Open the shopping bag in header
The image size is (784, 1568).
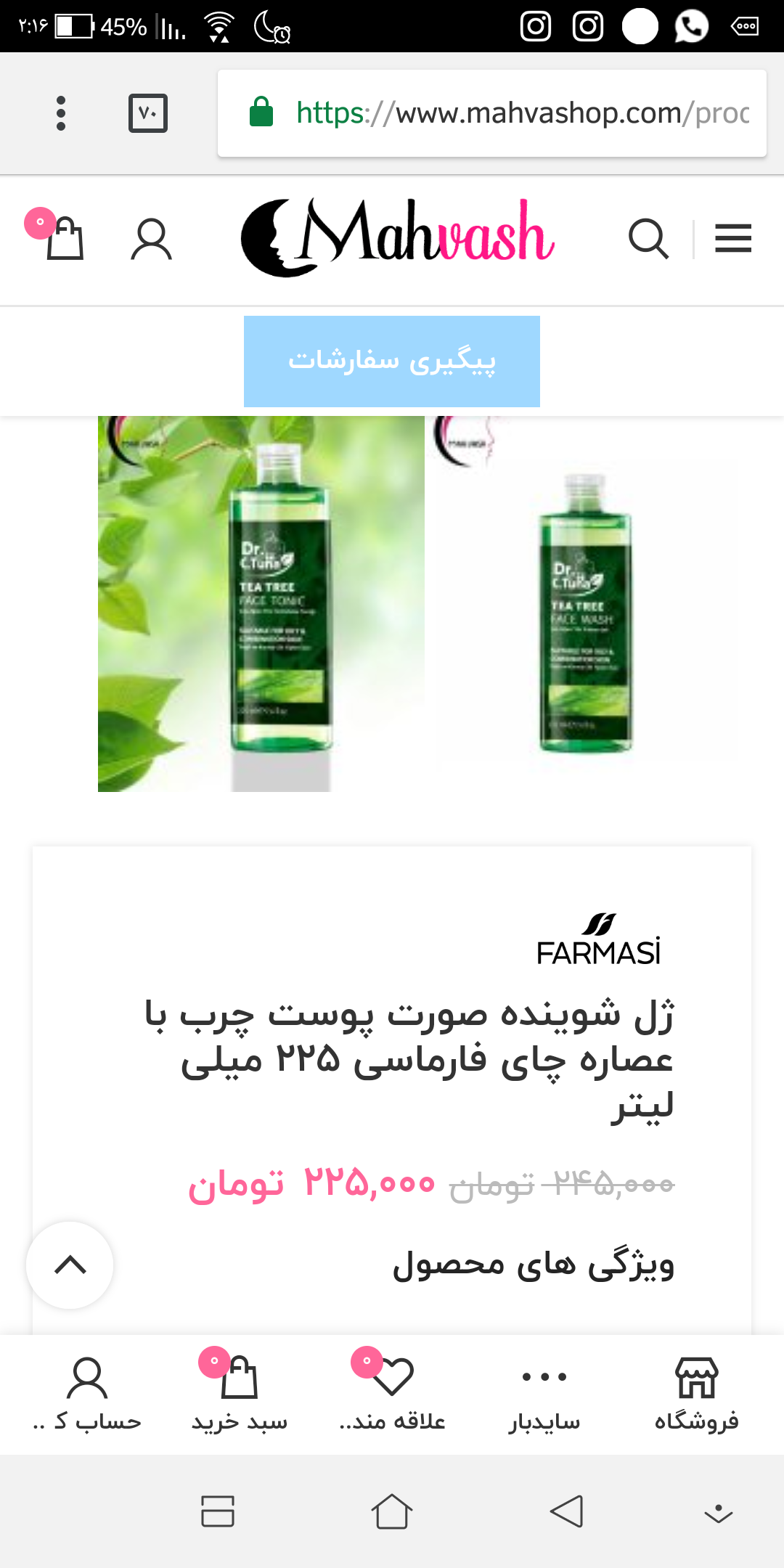point(64,238)
